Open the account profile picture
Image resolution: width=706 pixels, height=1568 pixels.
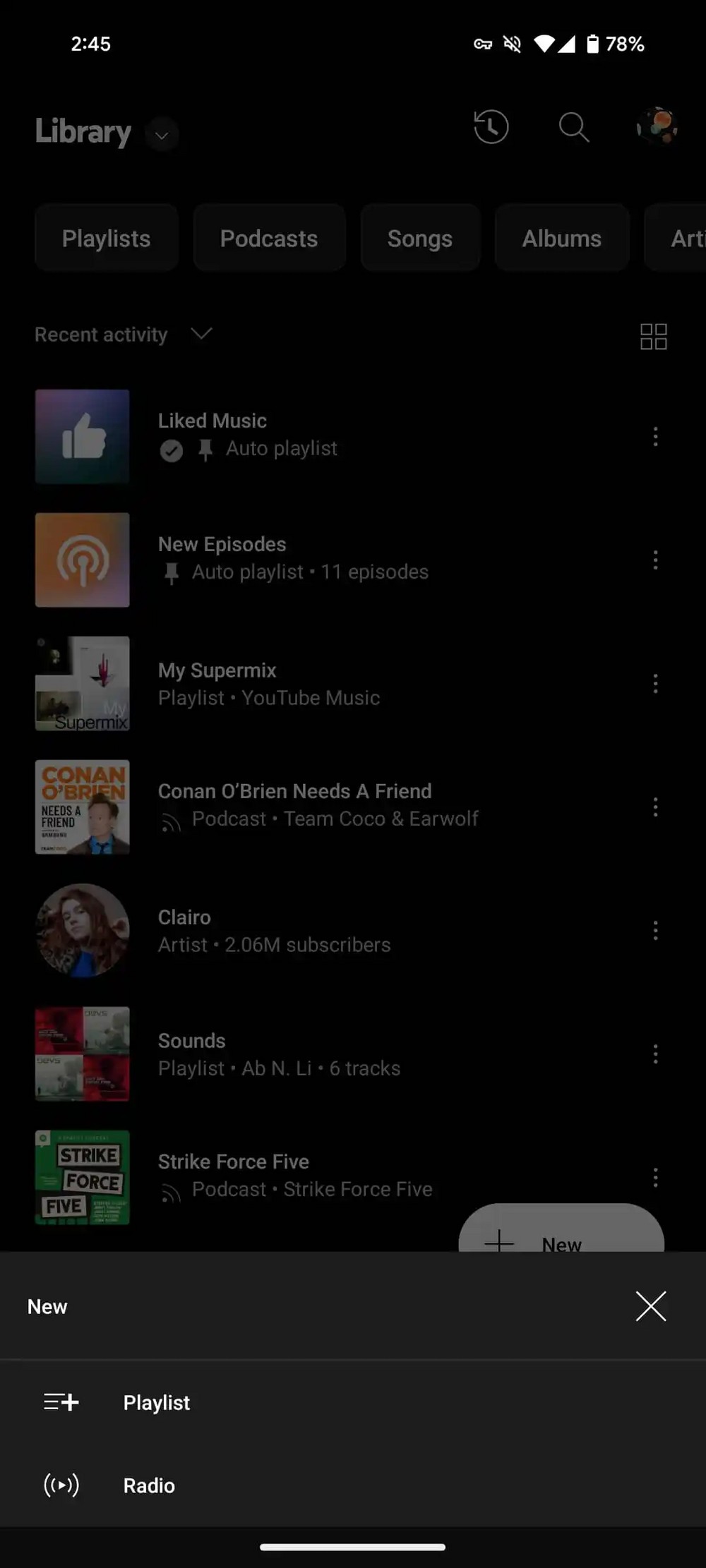click(657, 127)
